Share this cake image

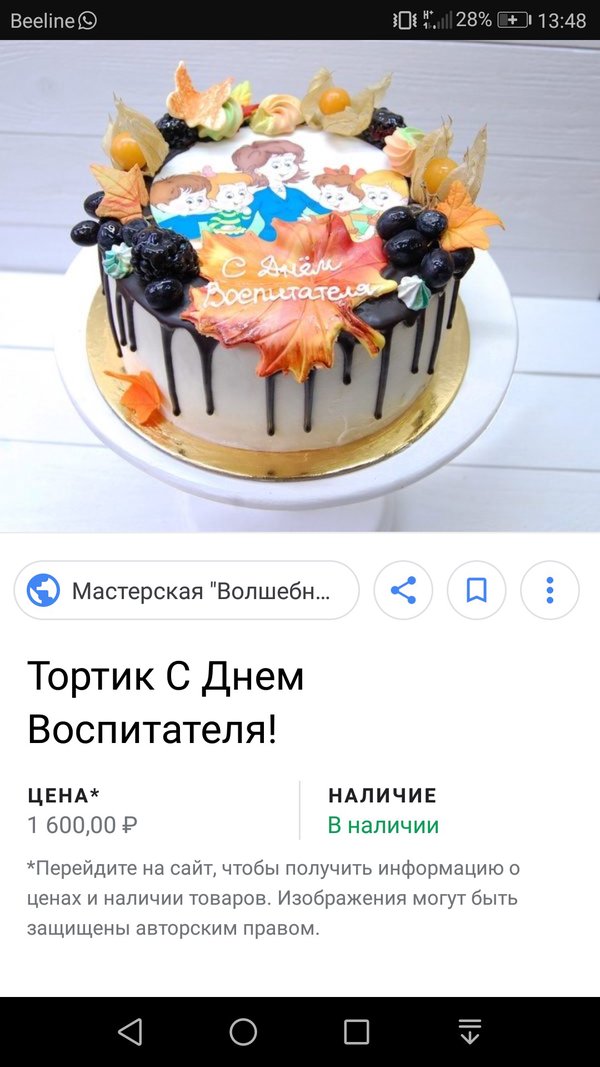tap(403, 590)
